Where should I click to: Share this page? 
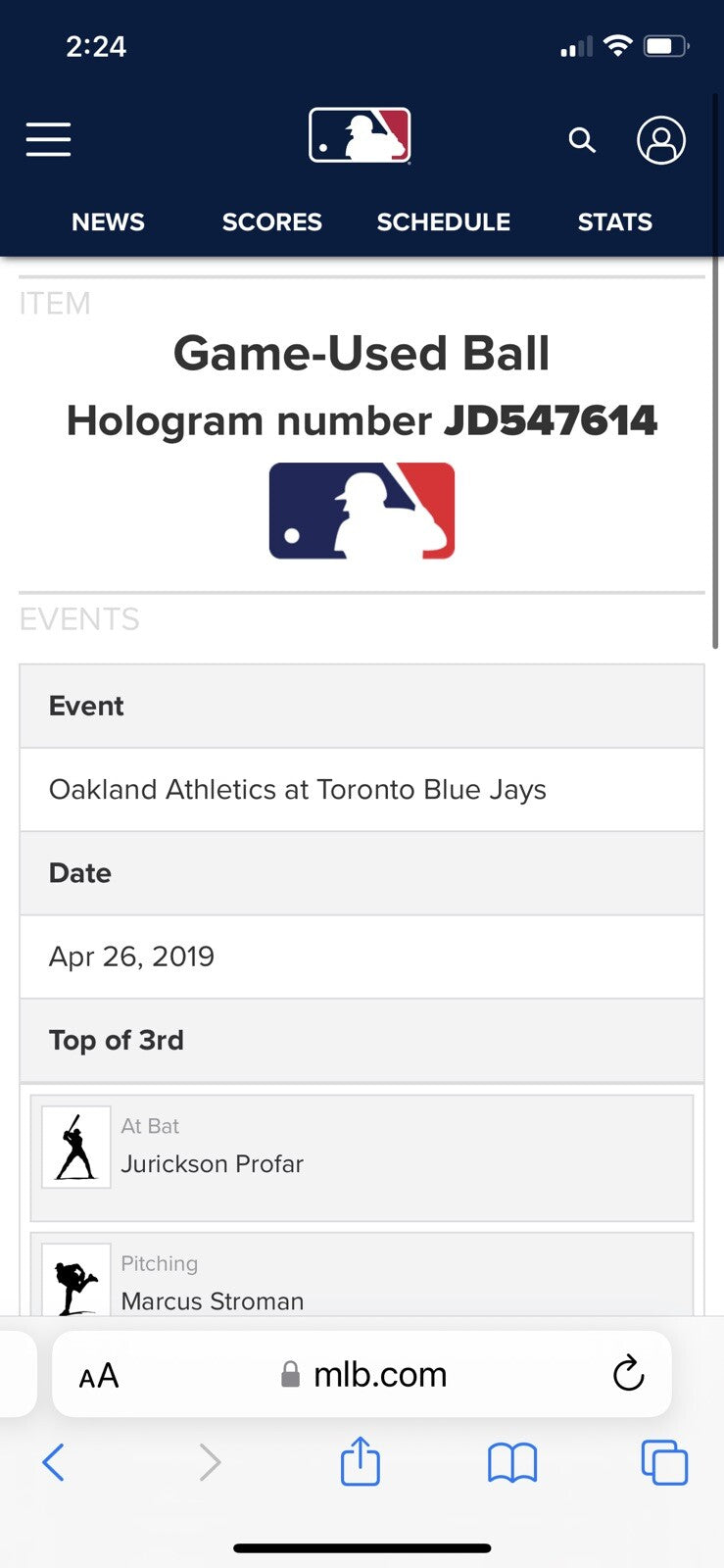pyautogui.click(x=360, y=1461)
